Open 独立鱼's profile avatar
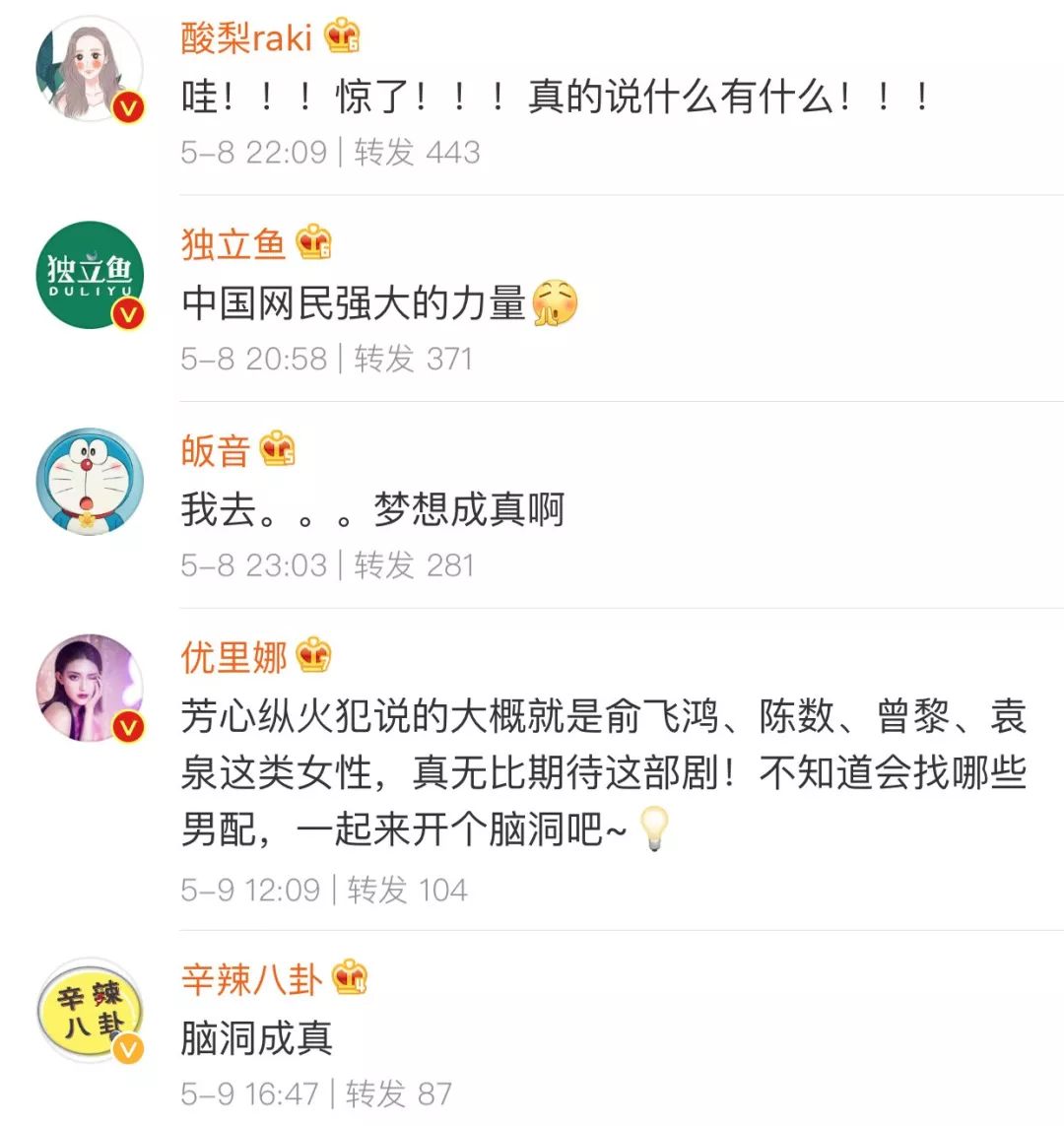This screenshot has height=1126, width=1064. [x=89, y=276]
